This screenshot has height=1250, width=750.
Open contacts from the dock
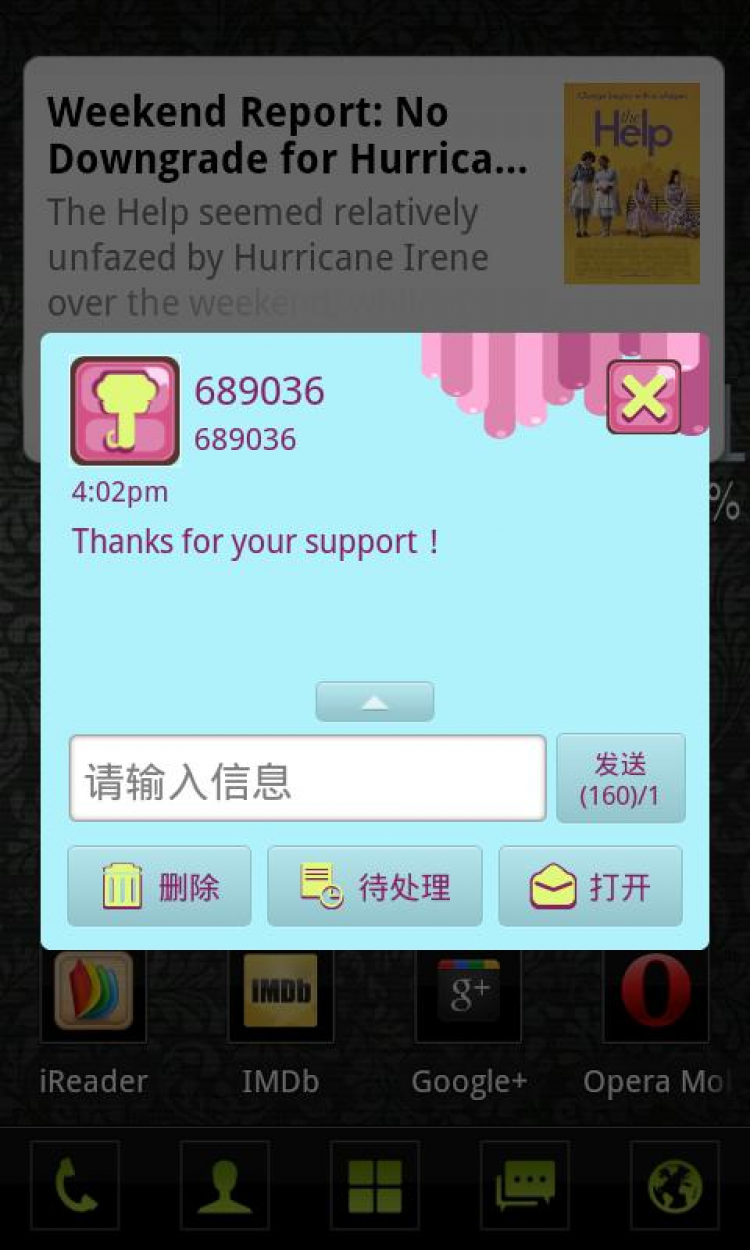coord(225,1186)
